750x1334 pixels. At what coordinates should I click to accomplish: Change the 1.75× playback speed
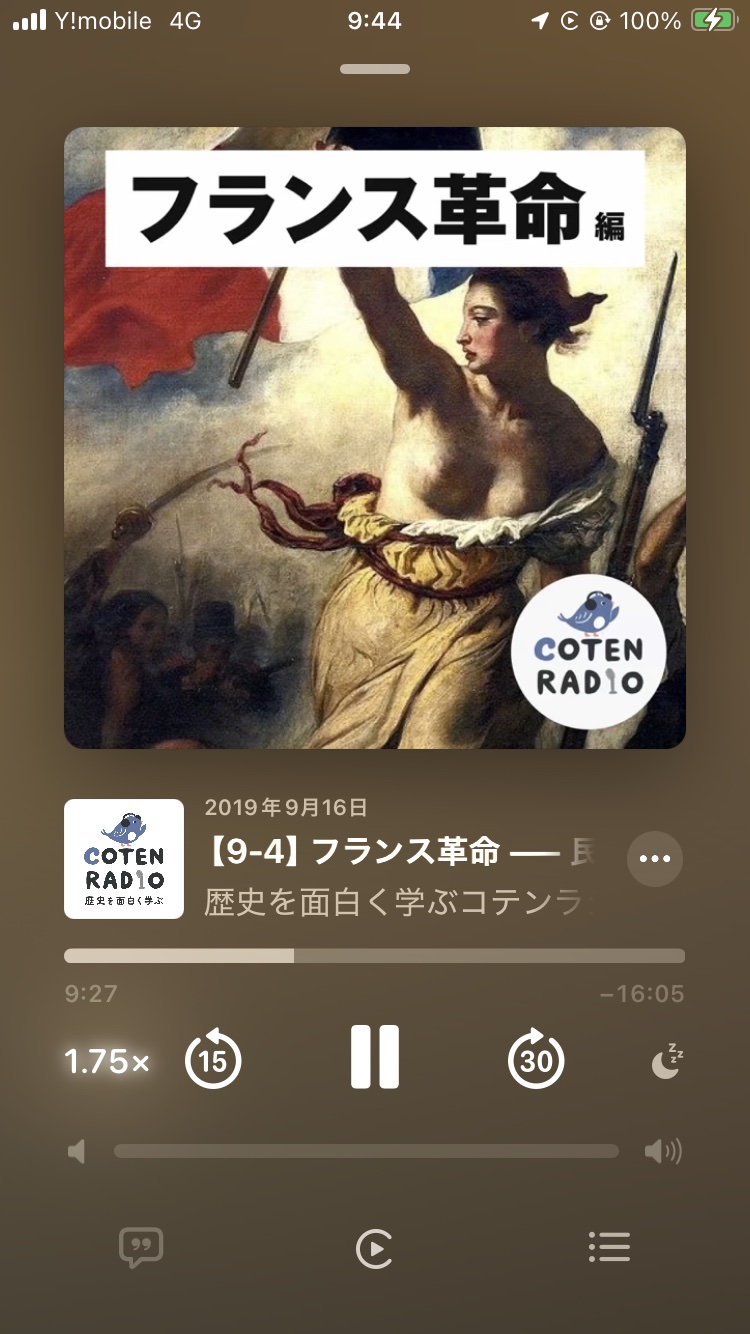click(107, 1061)
